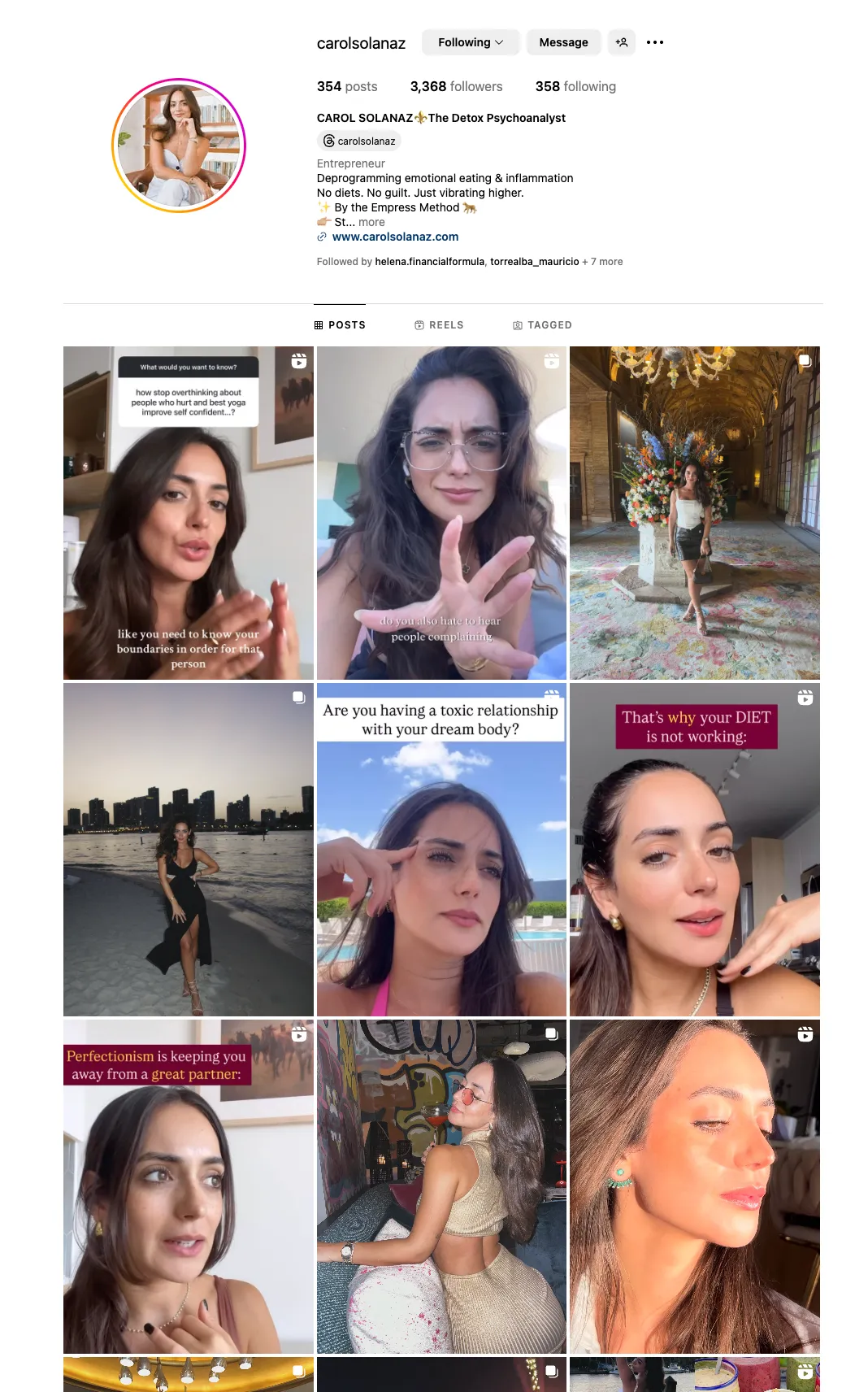Screen dimensions: 868x1392
Task: Open the + 7 more followed-by list
Action: (x=602, y=262)
